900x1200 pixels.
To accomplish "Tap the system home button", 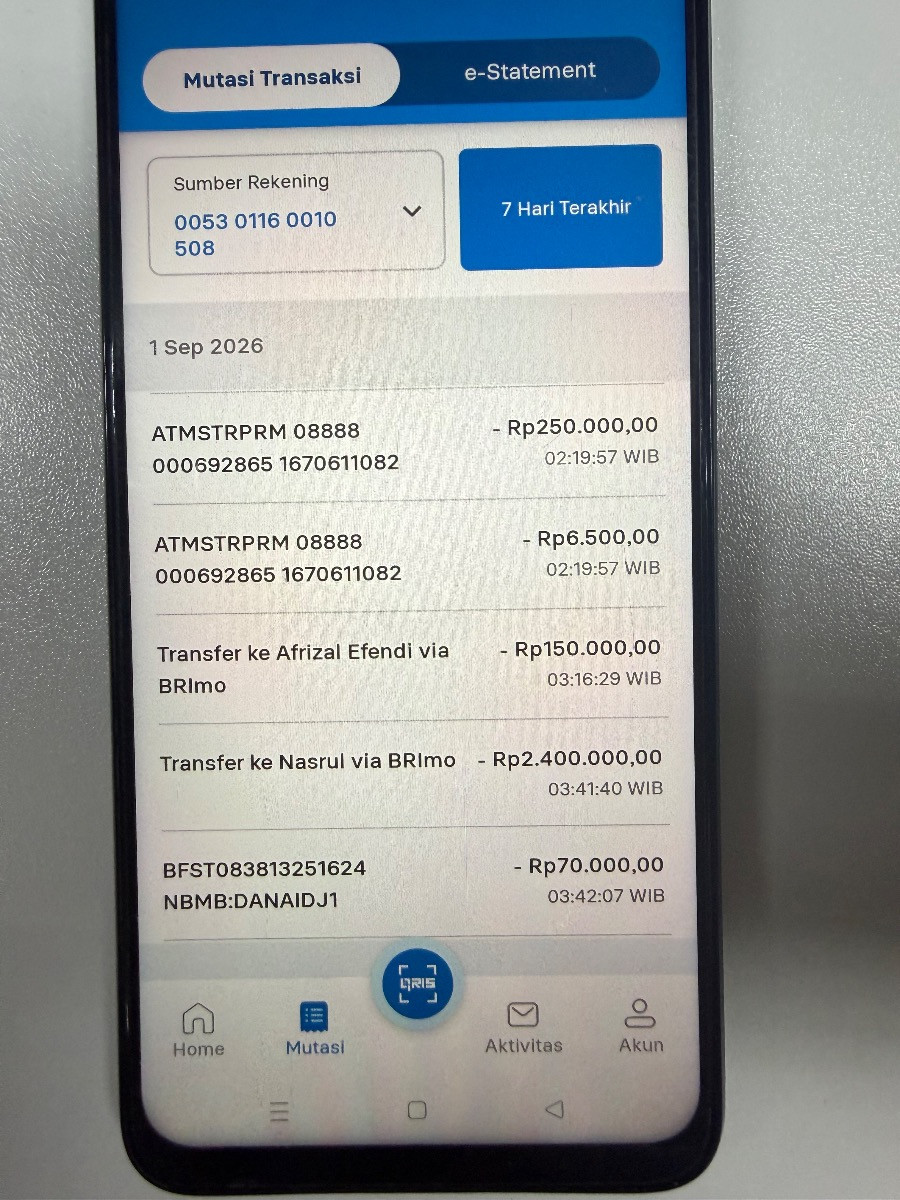I will [x=418, y=1110].
